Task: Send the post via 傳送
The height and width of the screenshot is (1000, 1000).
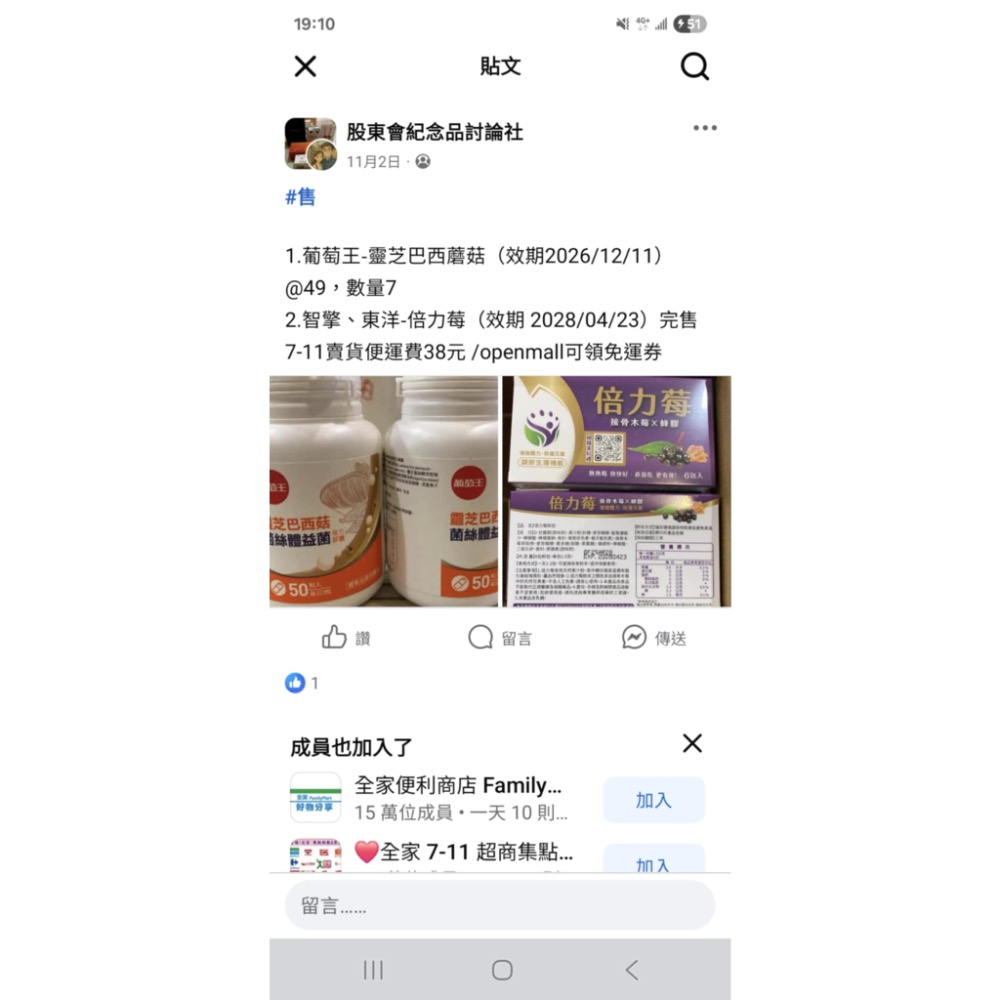Action: pyautogui.click(x=654, y=638)
